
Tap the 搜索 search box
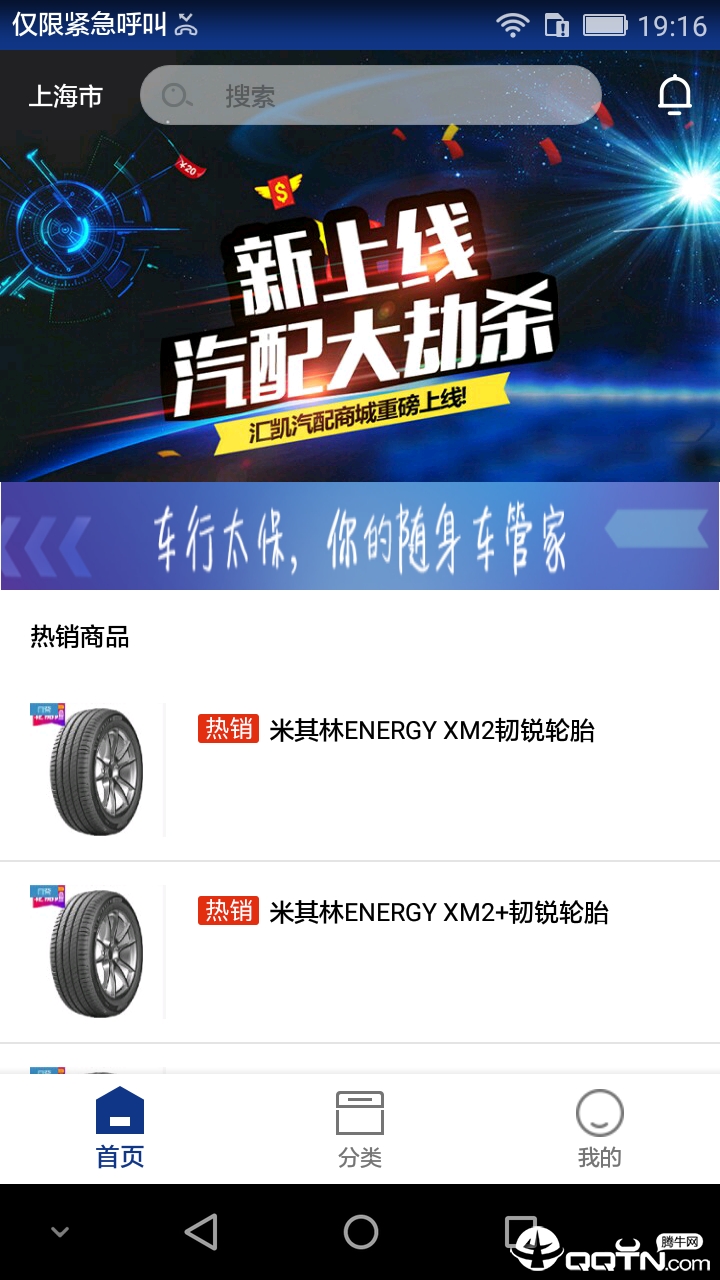click(x=370, y=95)
